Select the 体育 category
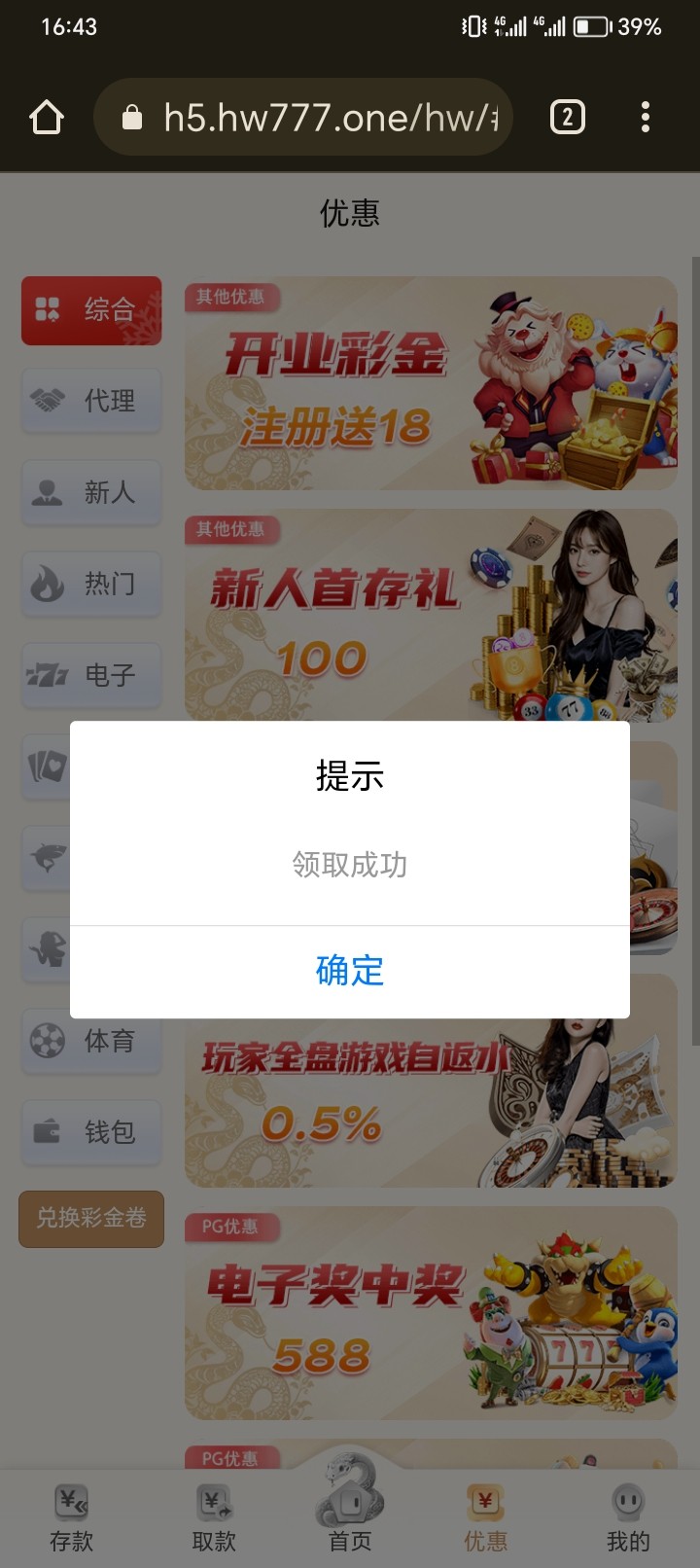 91,1041
